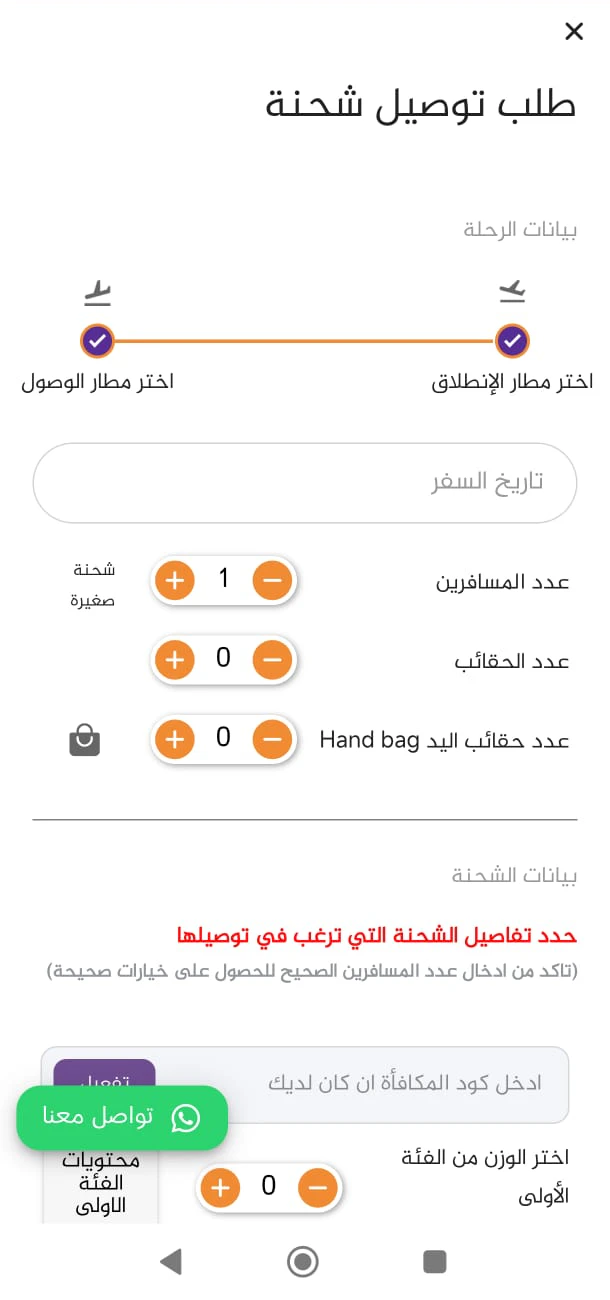Increase عدد المسافرين with the plus button
Image resolution: width=610 pixels, height=1300 pixels.
click(174, 580)
